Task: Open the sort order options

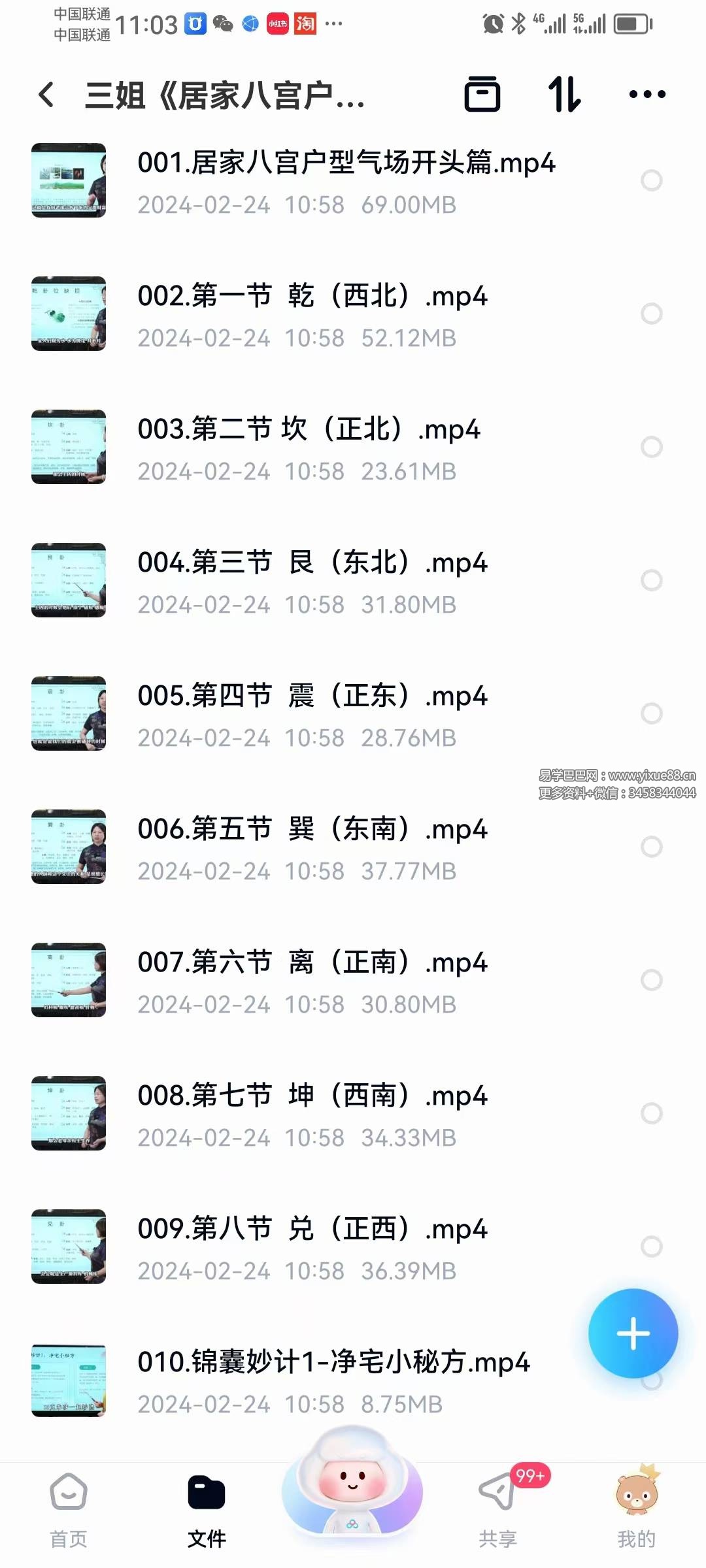Action: [x=564, y=95]
